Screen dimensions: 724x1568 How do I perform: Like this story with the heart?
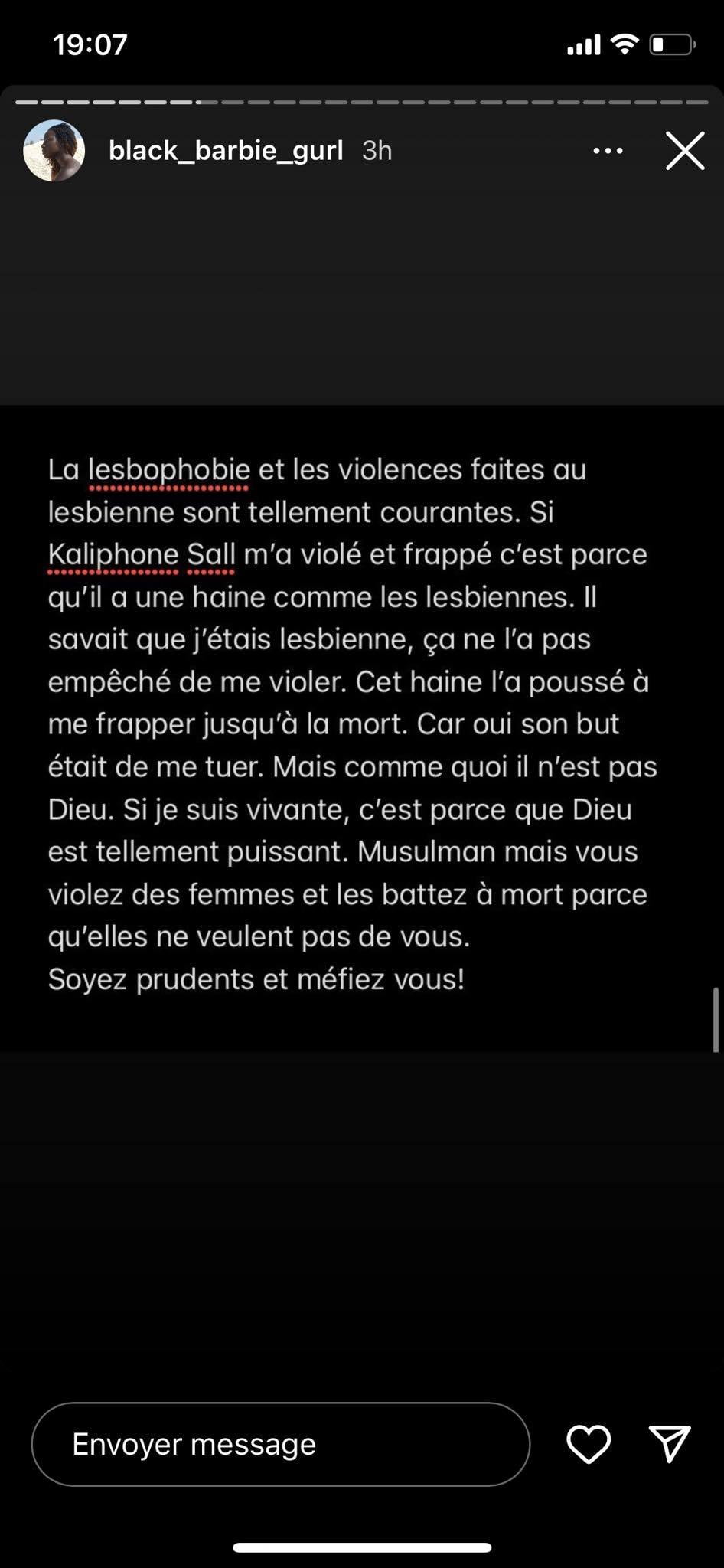click(588, 1444)
